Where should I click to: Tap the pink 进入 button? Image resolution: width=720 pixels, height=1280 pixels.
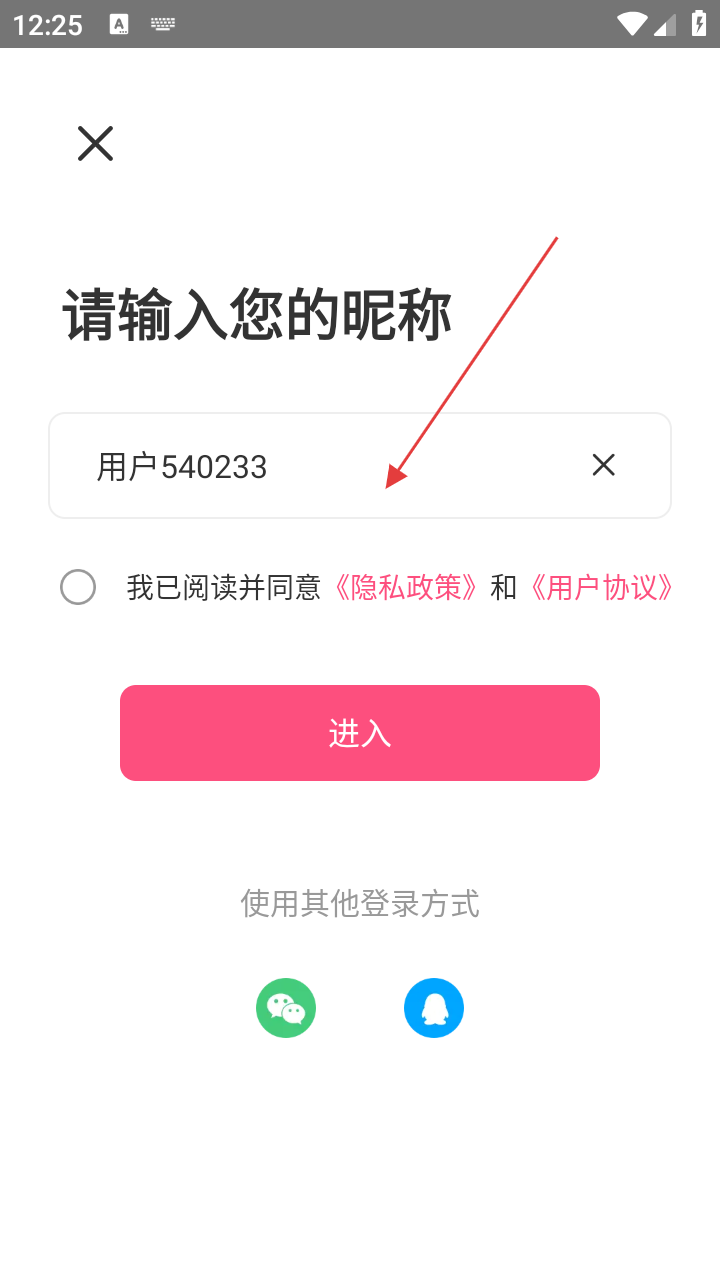coord(360,733)
